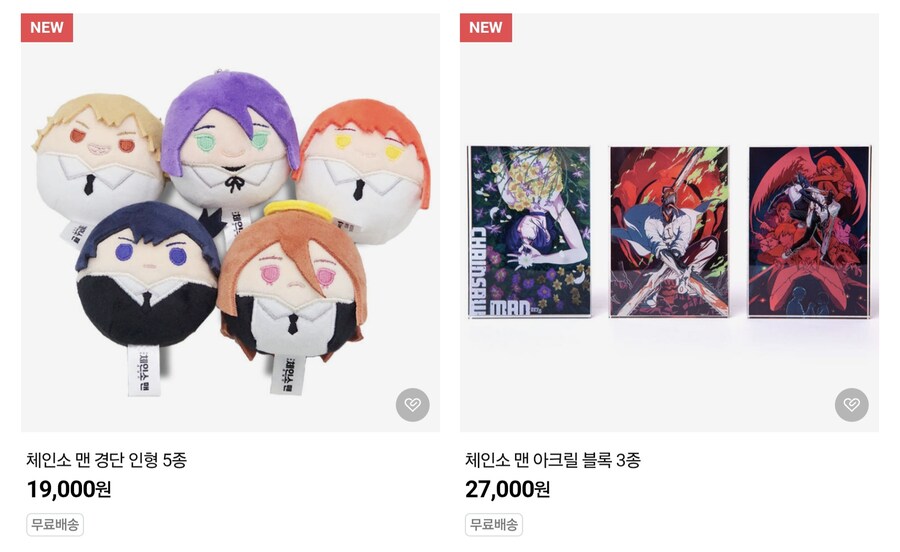Open the 체인소 맨 경단 인형 5종 product
Image resolution: width=900 pixels, height=552 pixels.
coord(106,460)
